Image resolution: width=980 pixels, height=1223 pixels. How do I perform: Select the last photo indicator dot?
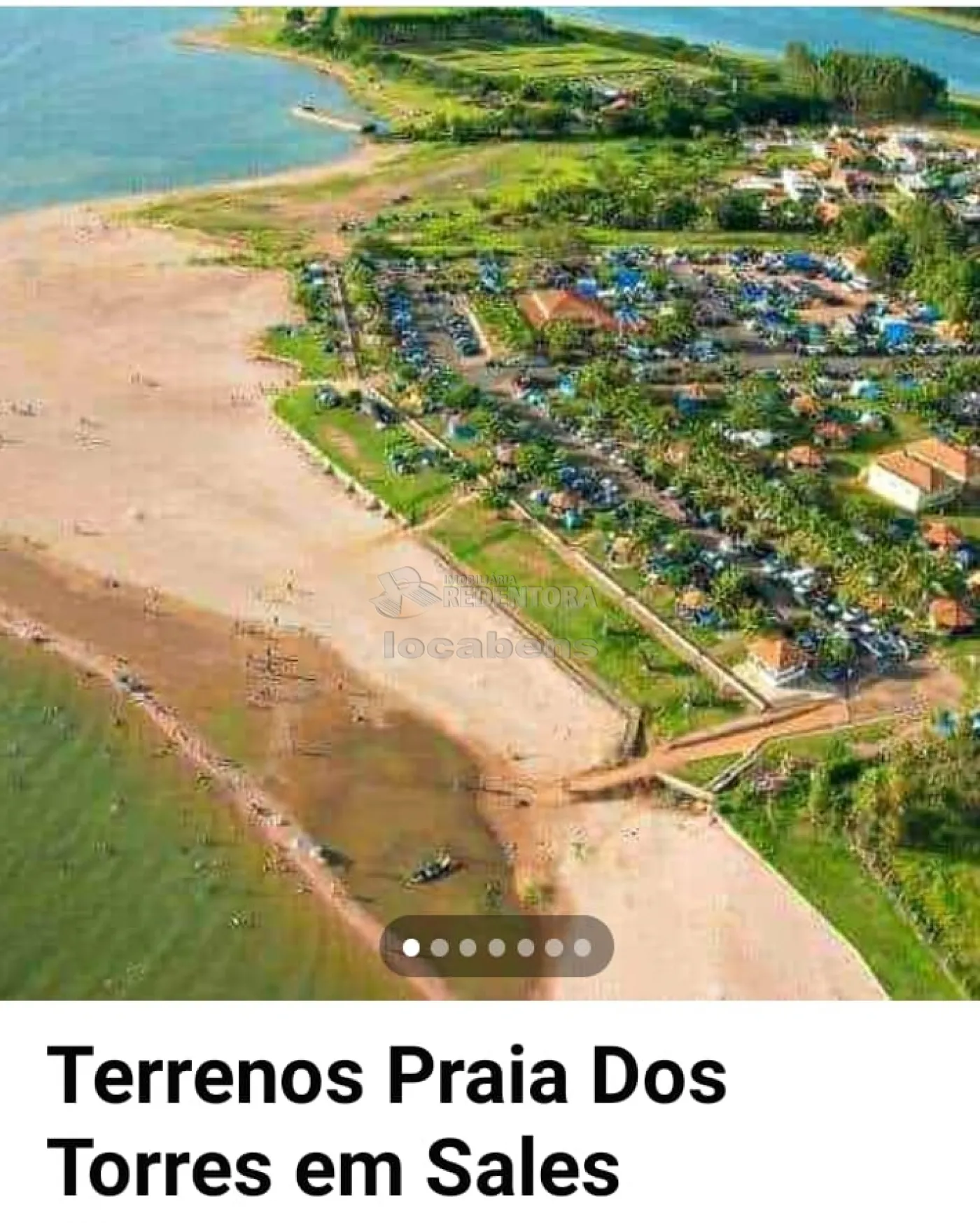click(x=582, y=948)
